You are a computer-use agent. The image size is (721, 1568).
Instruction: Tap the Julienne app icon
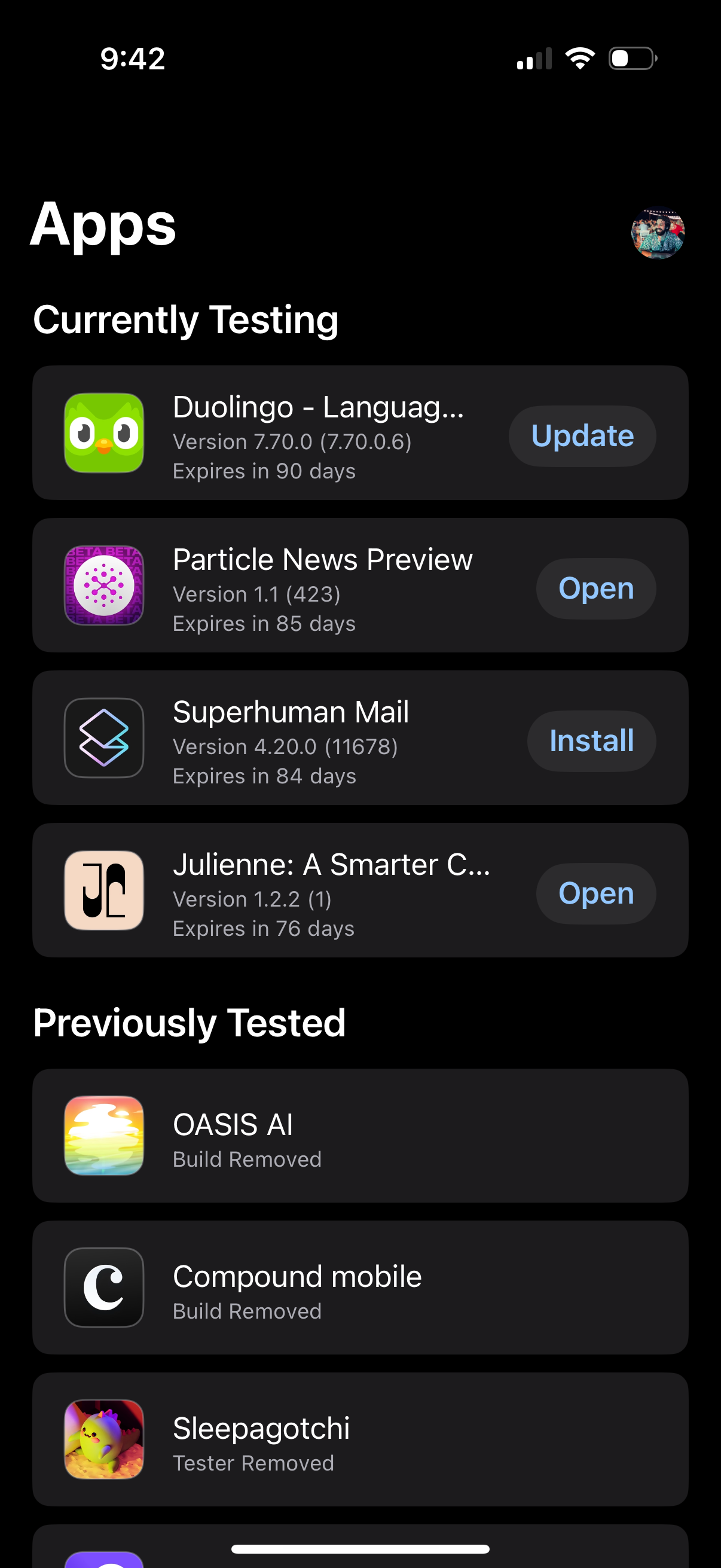(103, 890)
